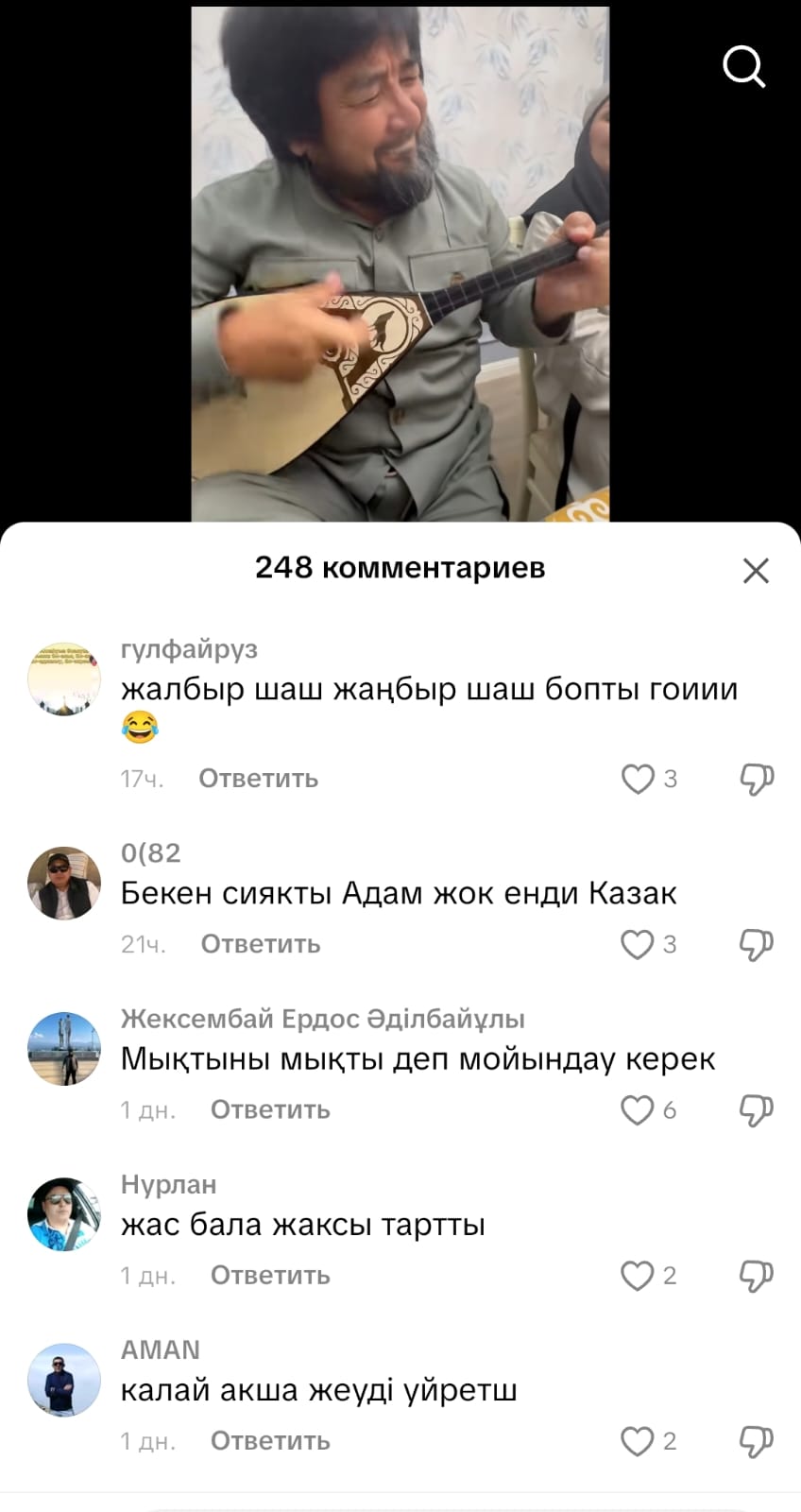This screenshot has height=1512, width=801.
Task: Open гулфайруз's profile picture
Action: point(64,679)
